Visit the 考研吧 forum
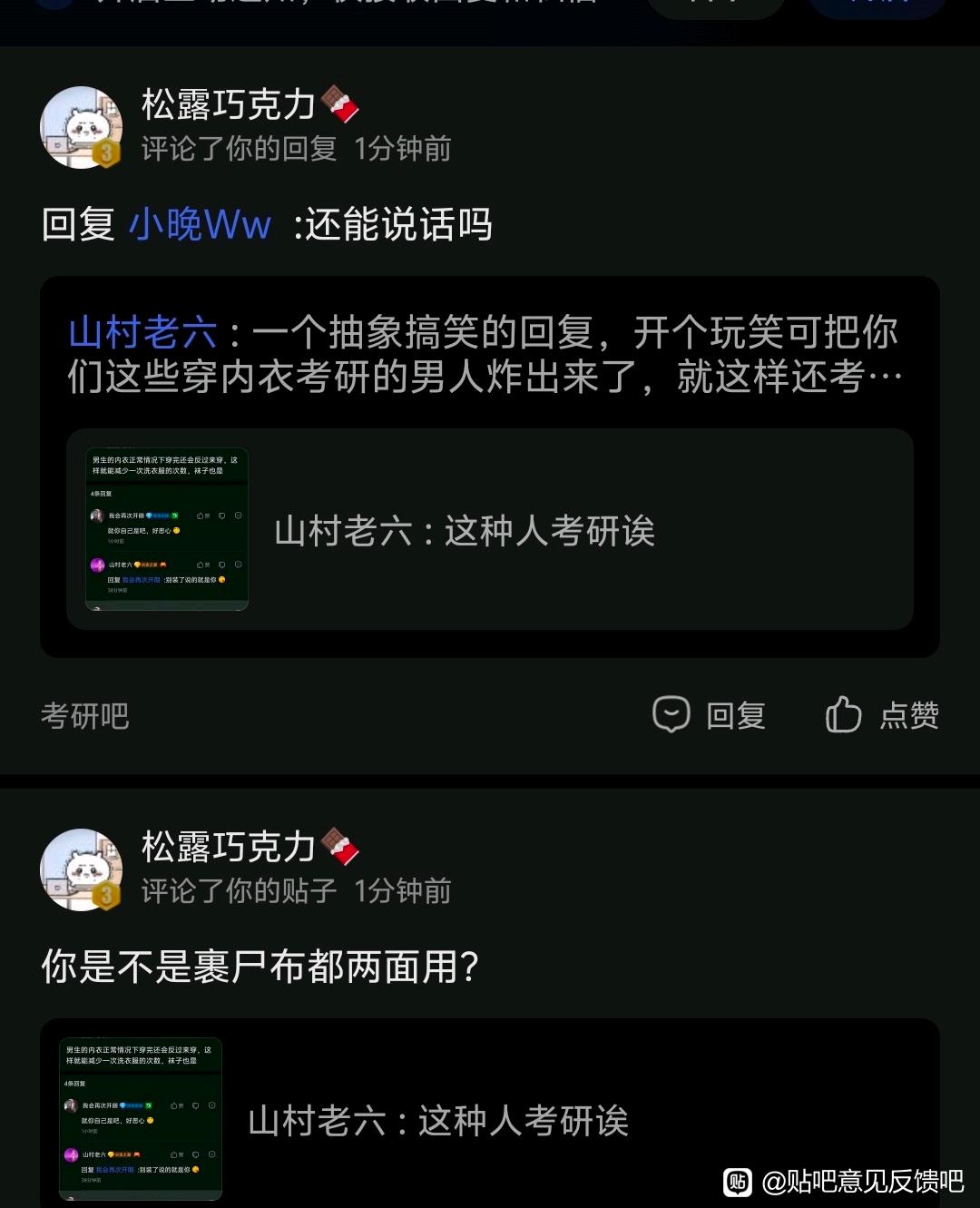Screen dimensions: 980x1208 85,716
